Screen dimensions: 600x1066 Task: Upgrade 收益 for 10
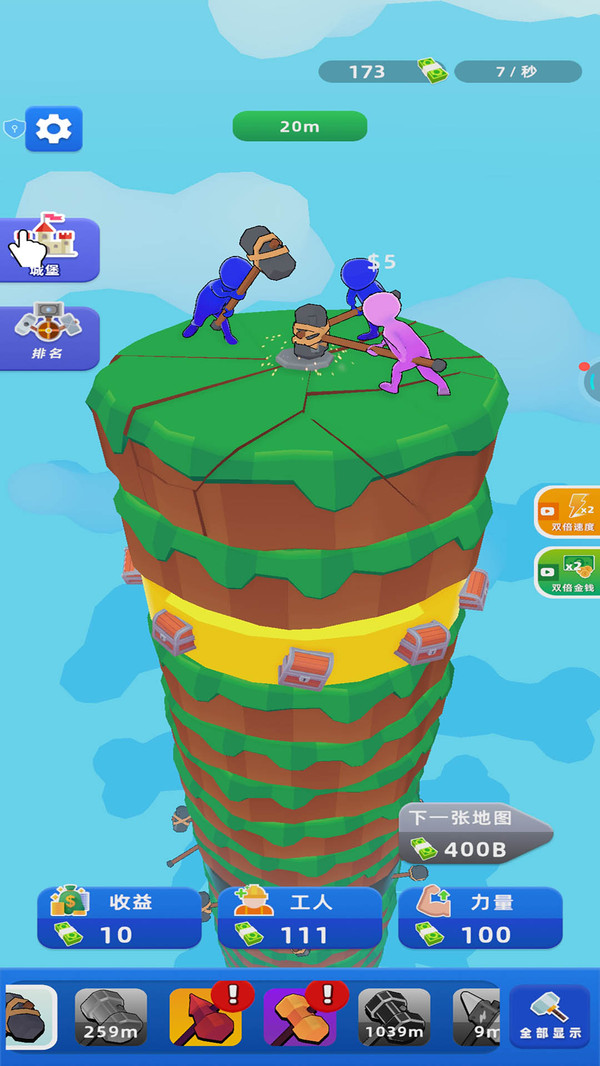(119, 918)
